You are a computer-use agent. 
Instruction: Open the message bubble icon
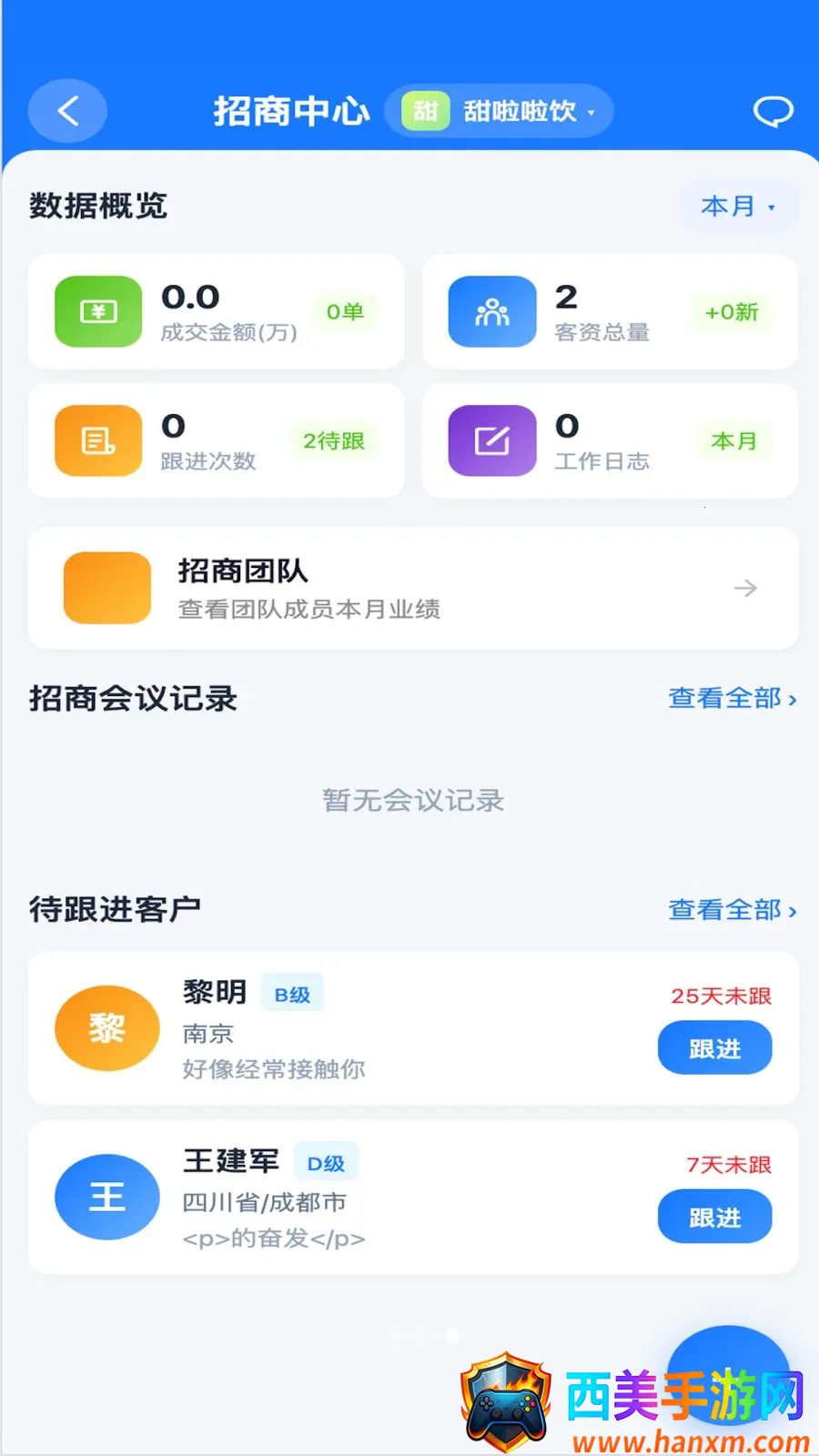pyautogui.click(x=773, y=112)
